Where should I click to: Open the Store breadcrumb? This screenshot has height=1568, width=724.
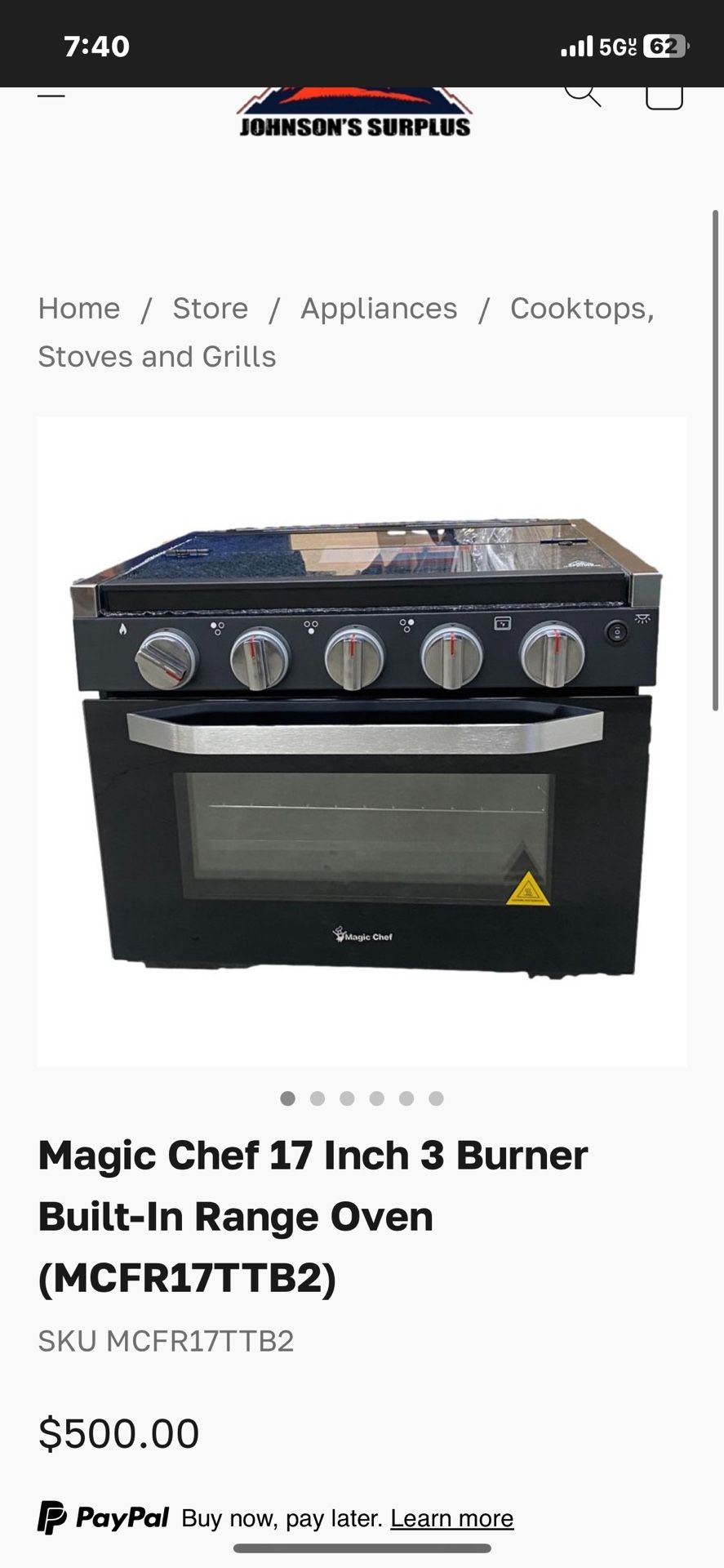[210, 308]
